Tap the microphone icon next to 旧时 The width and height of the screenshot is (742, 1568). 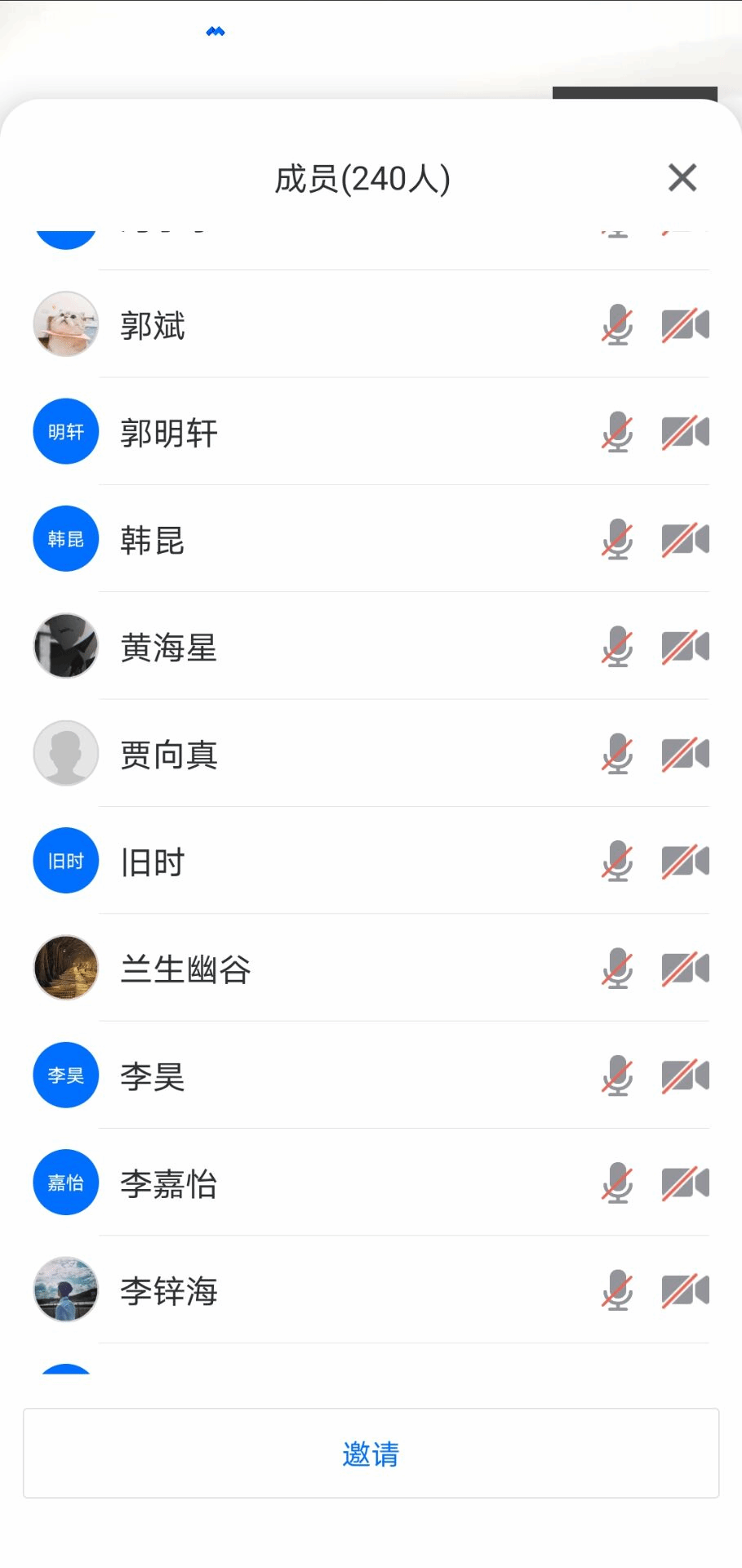[617, 862]
